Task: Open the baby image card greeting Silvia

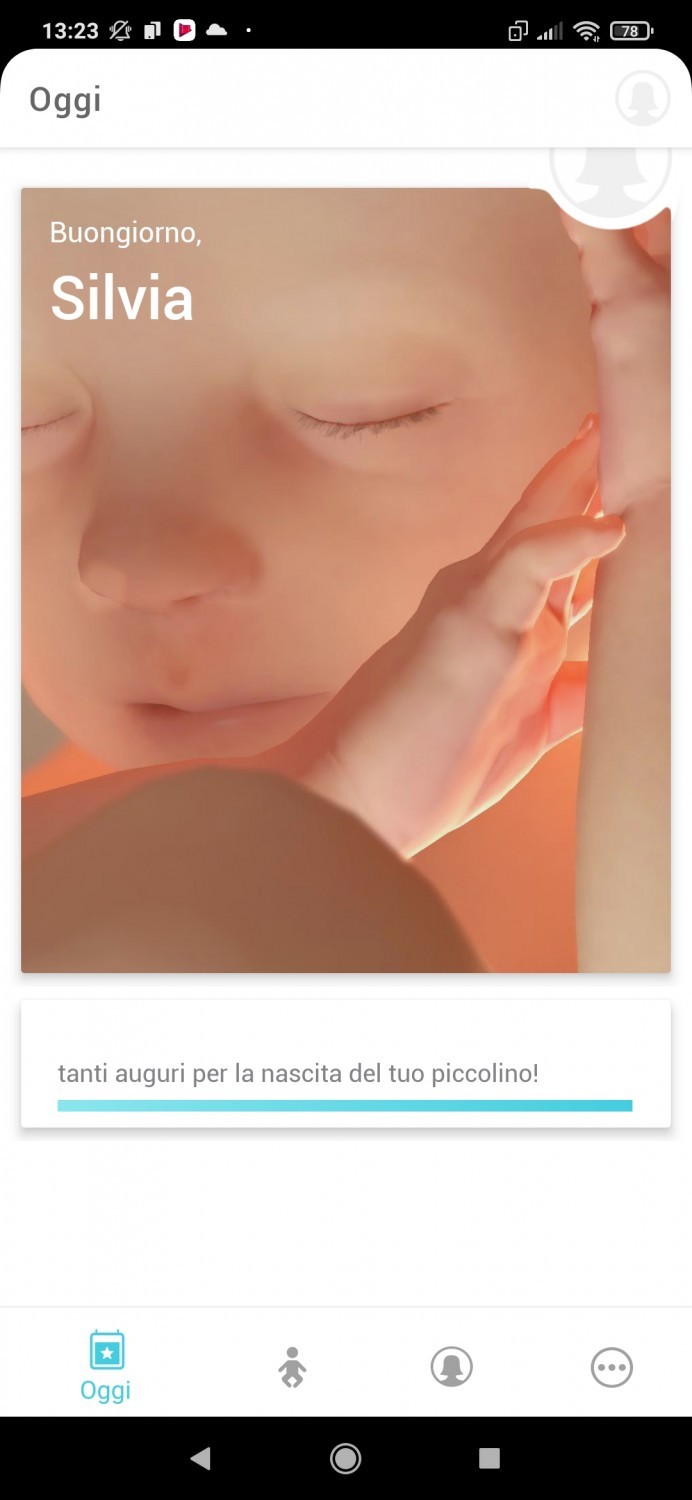Action: (345, 580)
